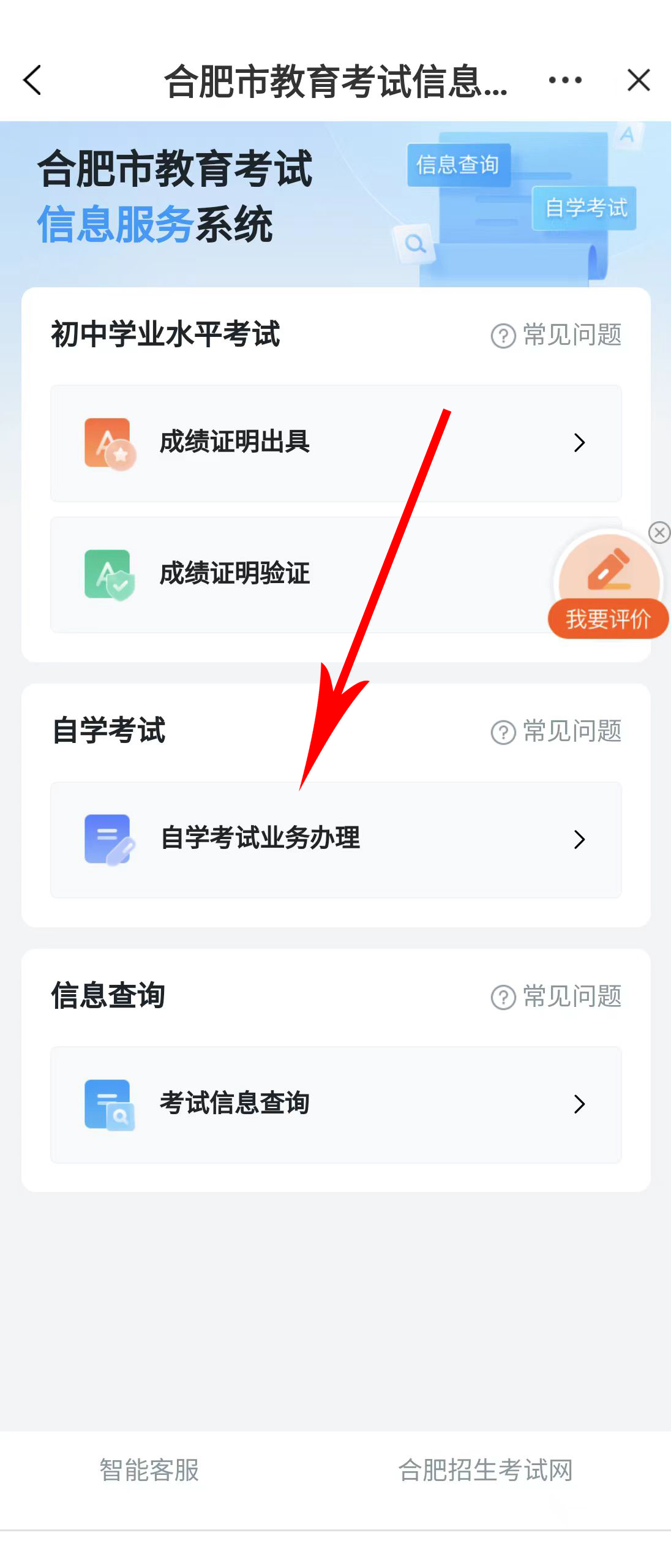671x1568 pixels.
Task: View 常见问题 for 初中学业水平考试
Action: (556, 335)
